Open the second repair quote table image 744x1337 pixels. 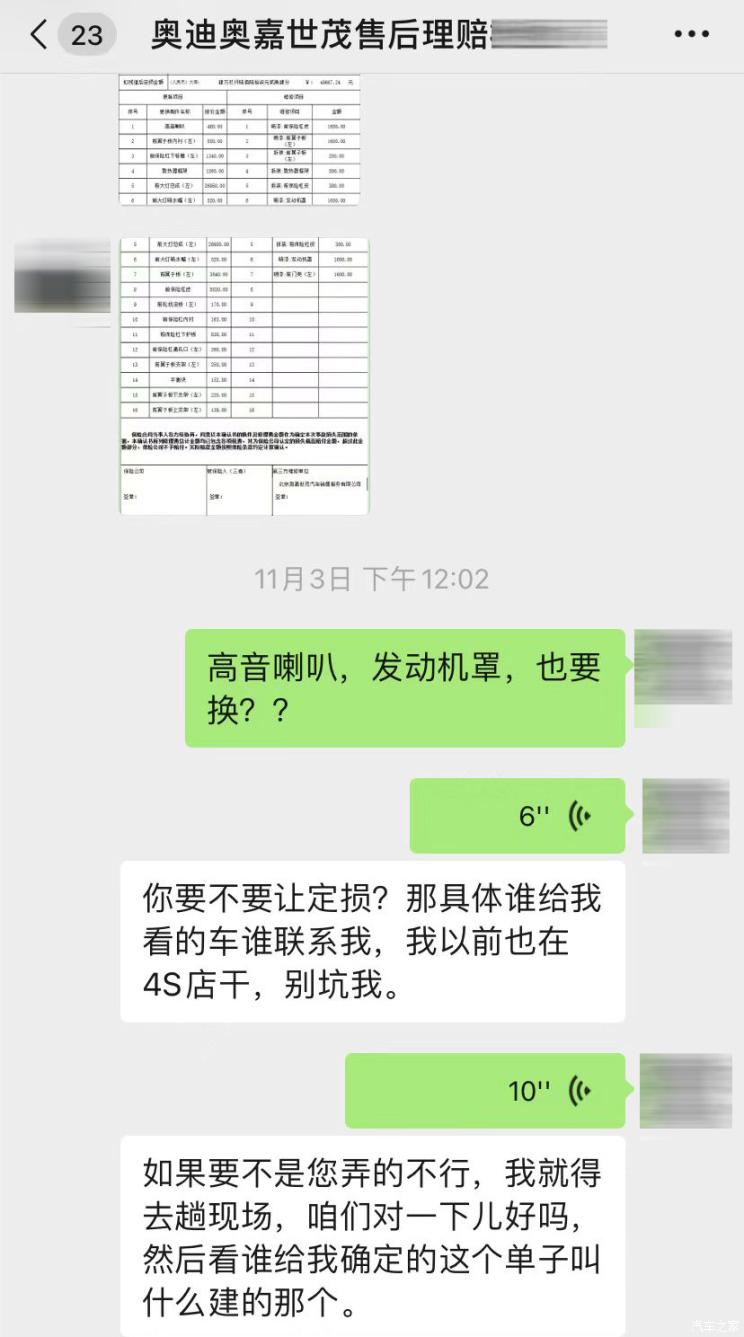(x=243, y=376)
